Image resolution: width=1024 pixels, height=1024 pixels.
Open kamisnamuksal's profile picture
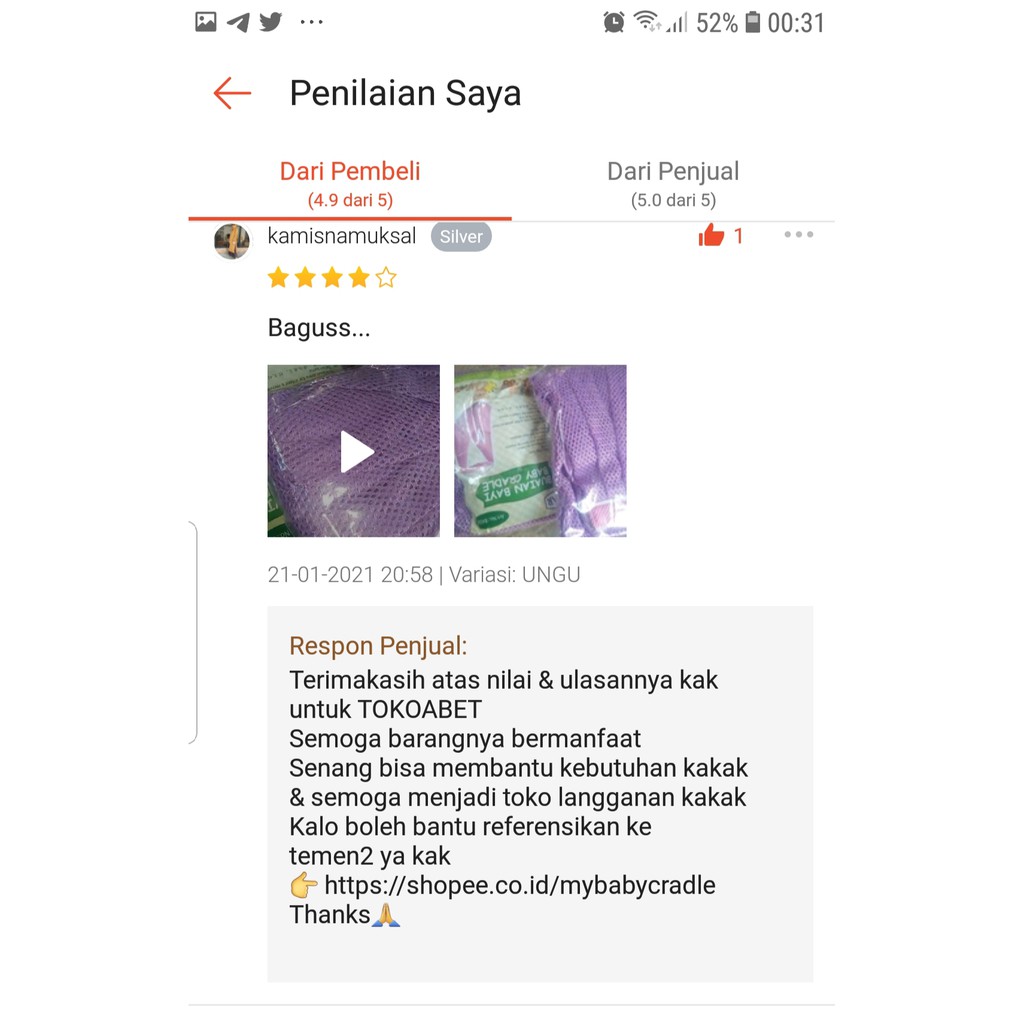[232, 241]
